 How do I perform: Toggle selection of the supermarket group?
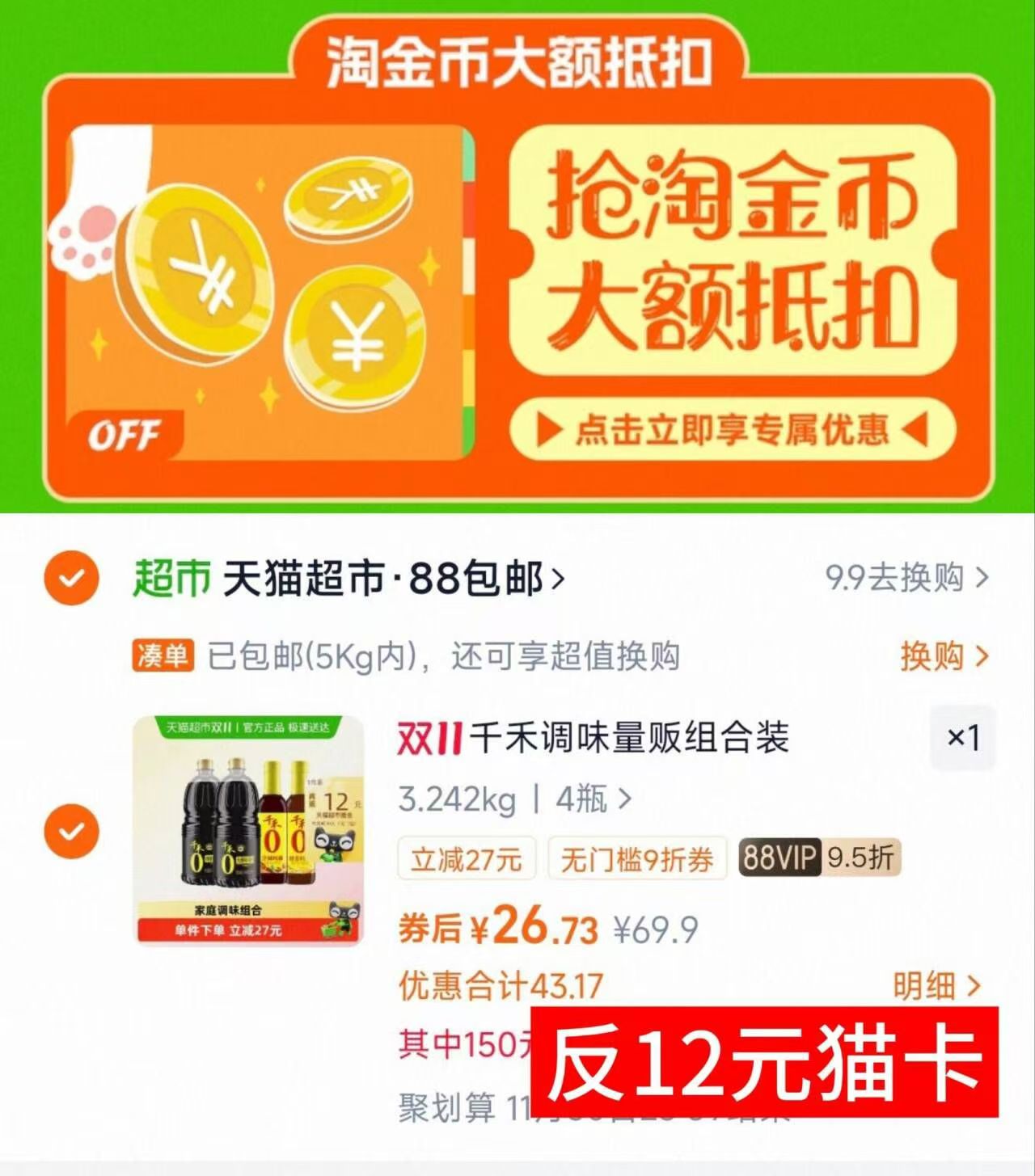[74, 577]
